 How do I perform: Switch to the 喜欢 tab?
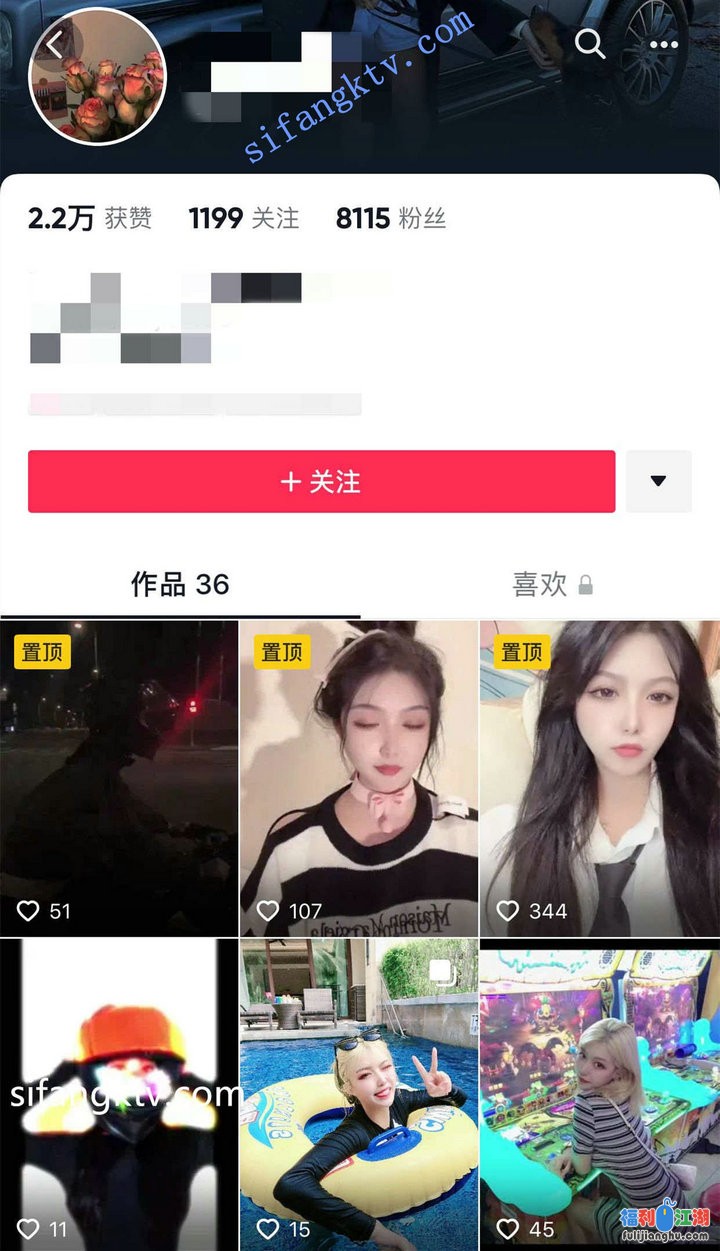tap(541, 584)
